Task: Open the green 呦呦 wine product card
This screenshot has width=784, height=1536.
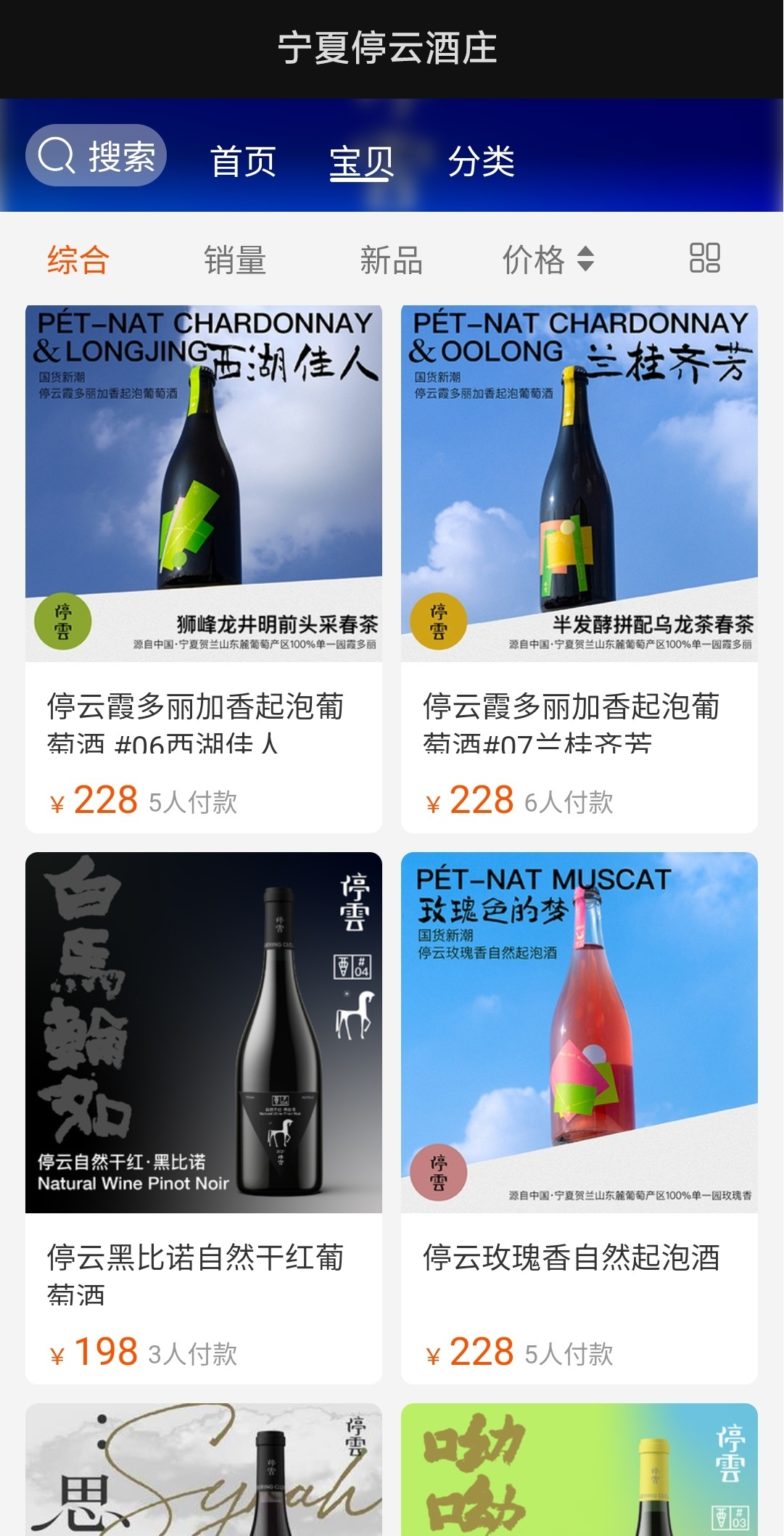Action: 579,1469
